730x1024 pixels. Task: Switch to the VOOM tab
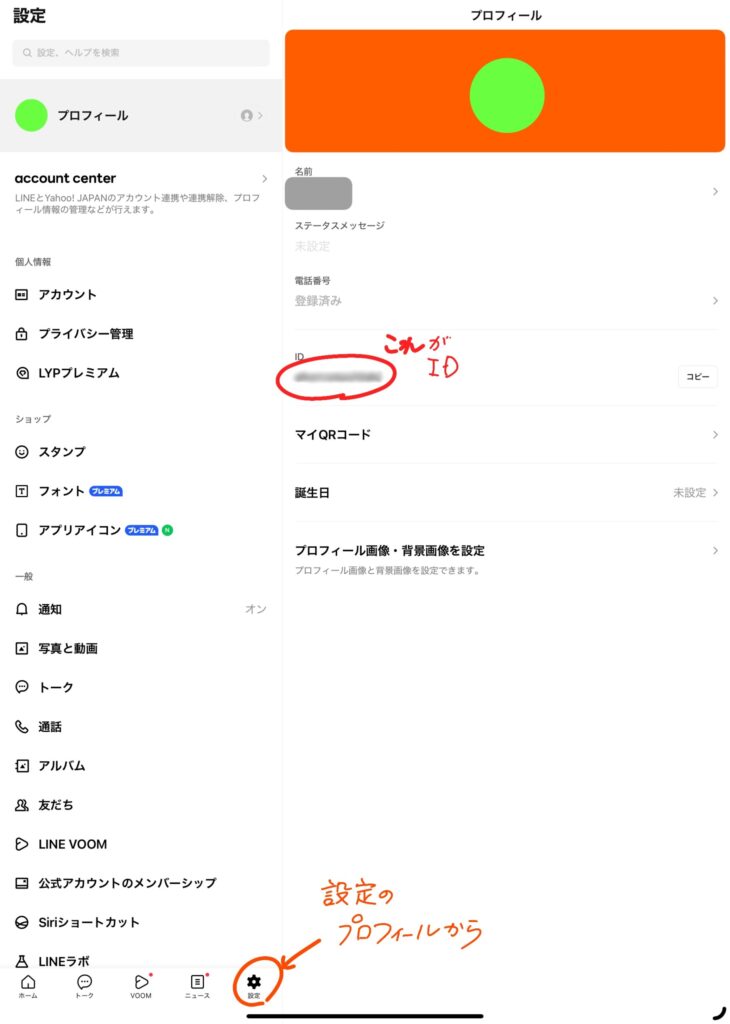[141, 987]
